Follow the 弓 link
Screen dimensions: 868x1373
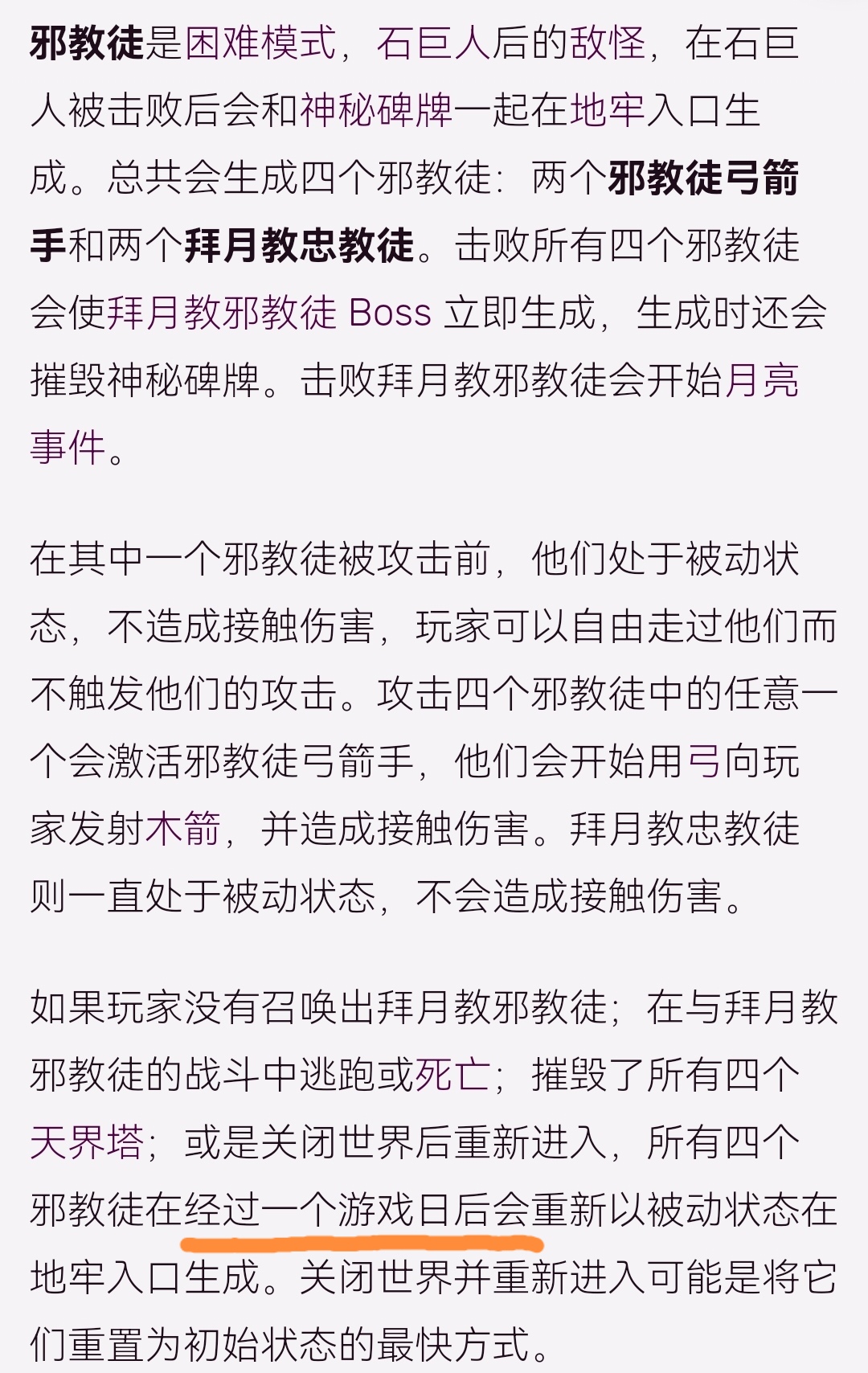click(x=704, y=761)
